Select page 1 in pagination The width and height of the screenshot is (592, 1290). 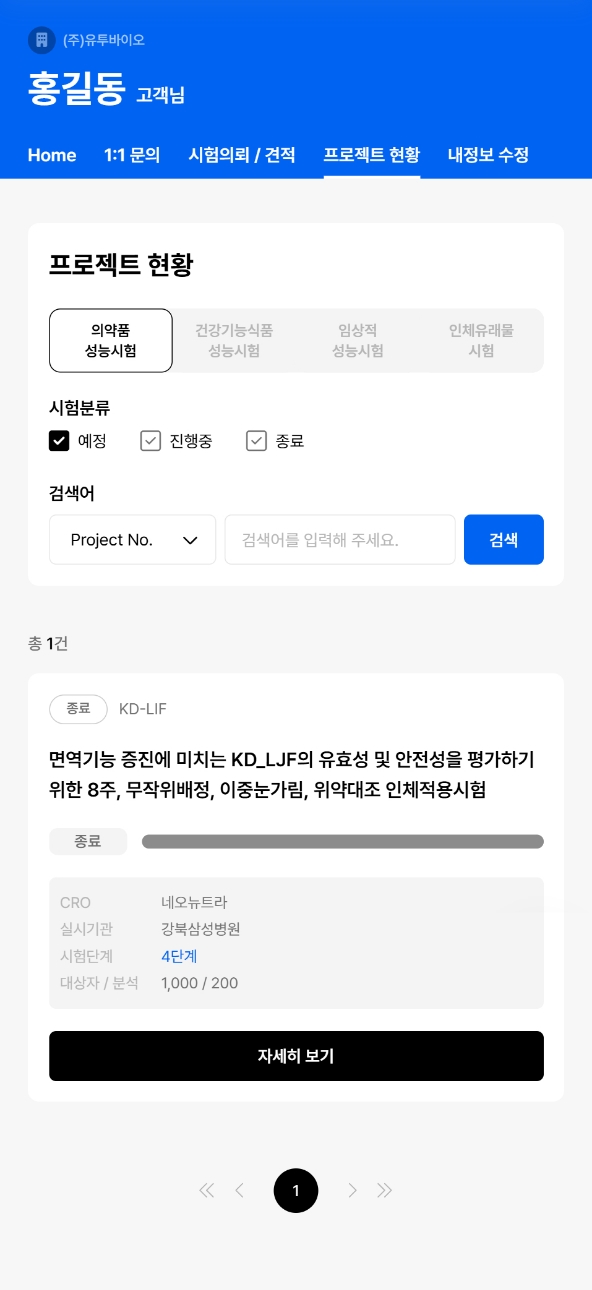point(296,1190)
